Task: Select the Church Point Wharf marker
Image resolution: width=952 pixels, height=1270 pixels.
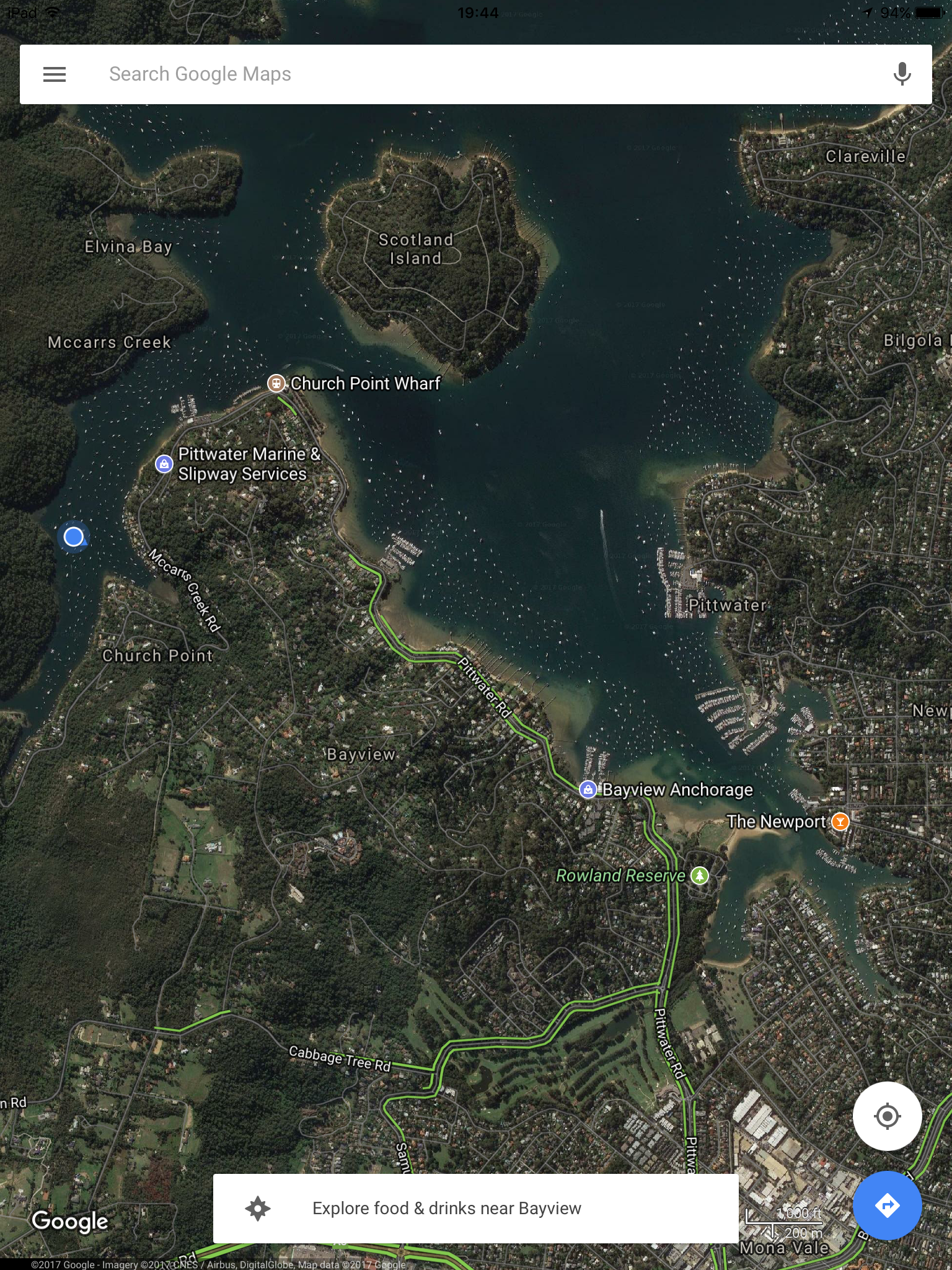Action: pos(276,383)
